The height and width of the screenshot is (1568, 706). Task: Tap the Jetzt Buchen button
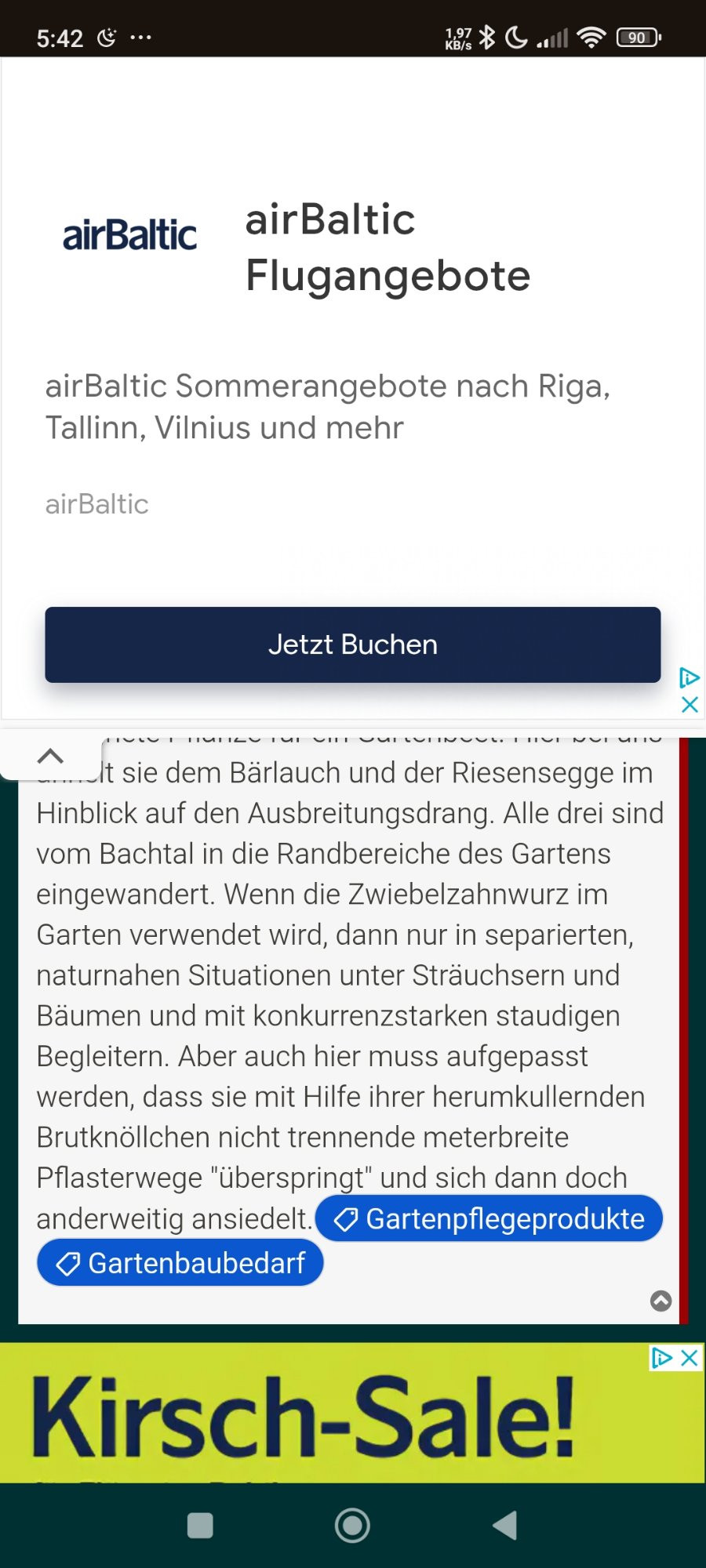click(352, 644)
